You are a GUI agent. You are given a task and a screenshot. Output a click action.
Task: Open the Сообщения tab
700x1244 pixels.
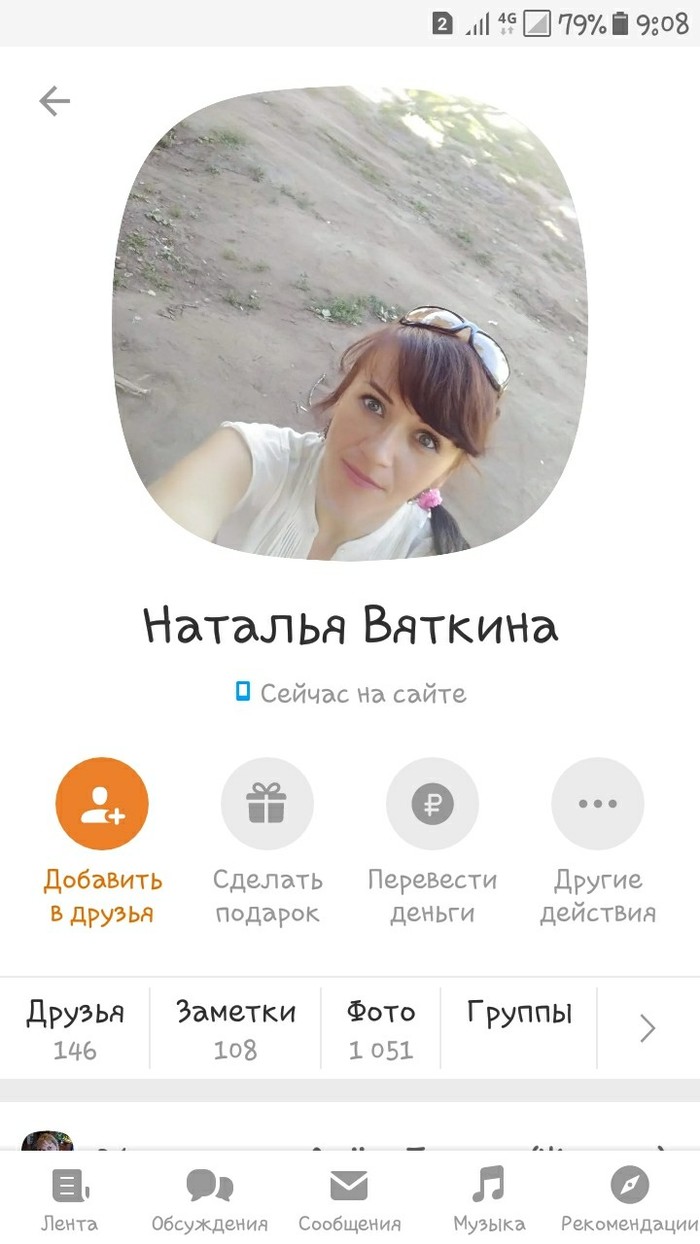(x=349, y=1200)
